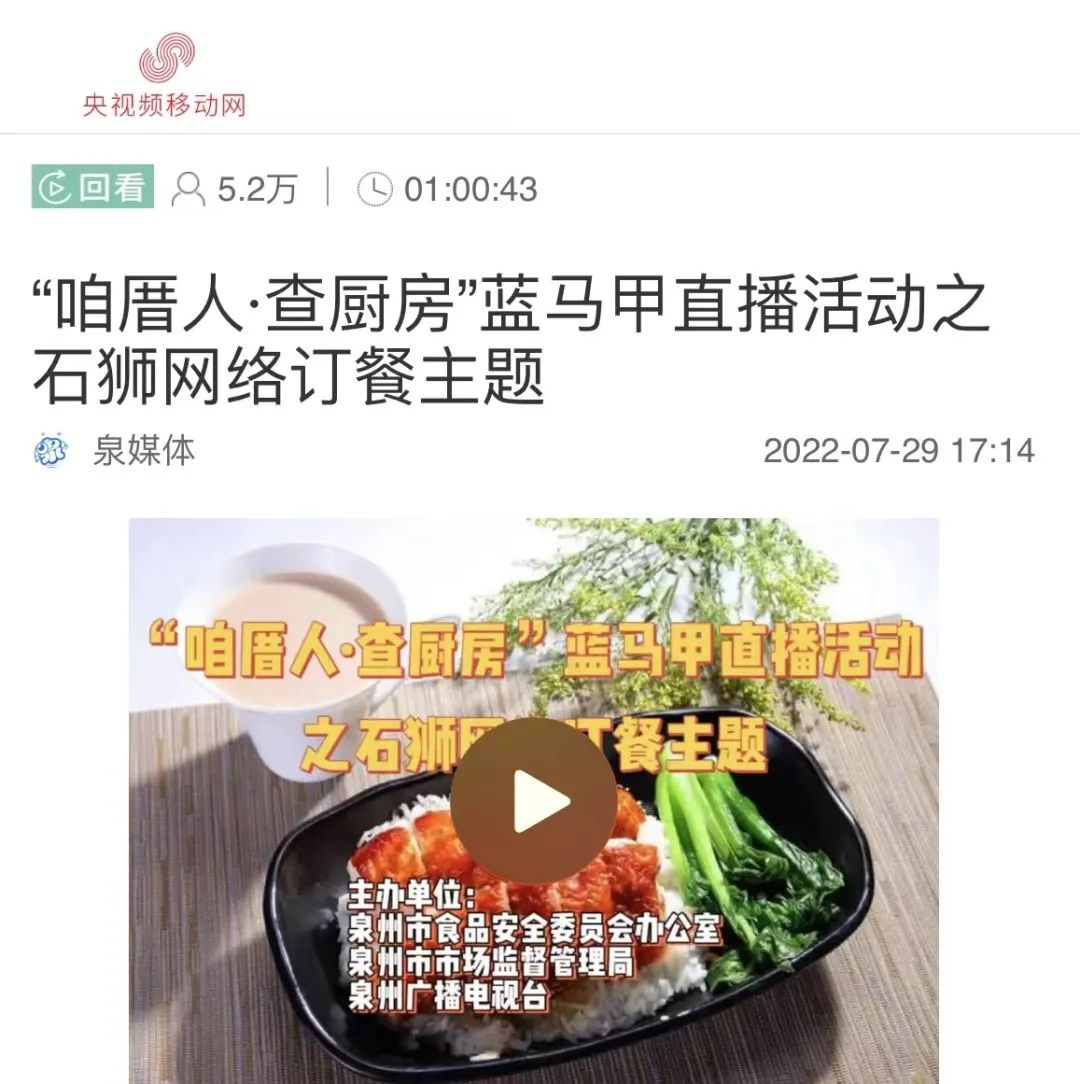Viewport: 1080px width, 1084px height.
Task: Play the 咱厝人·查厨房 video
Action: (533, 800)
